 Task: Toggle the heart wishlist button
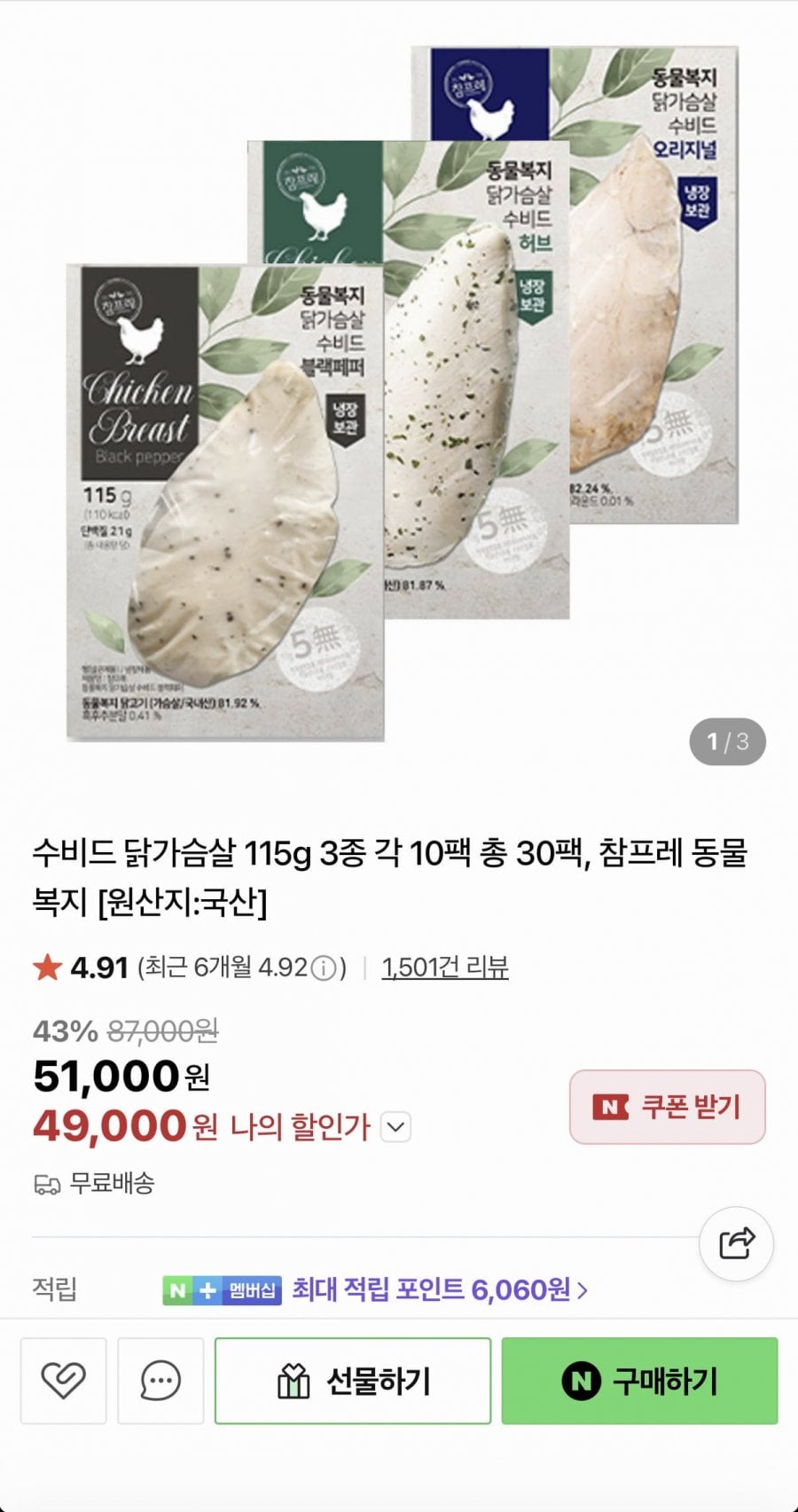coord(61,1381)
